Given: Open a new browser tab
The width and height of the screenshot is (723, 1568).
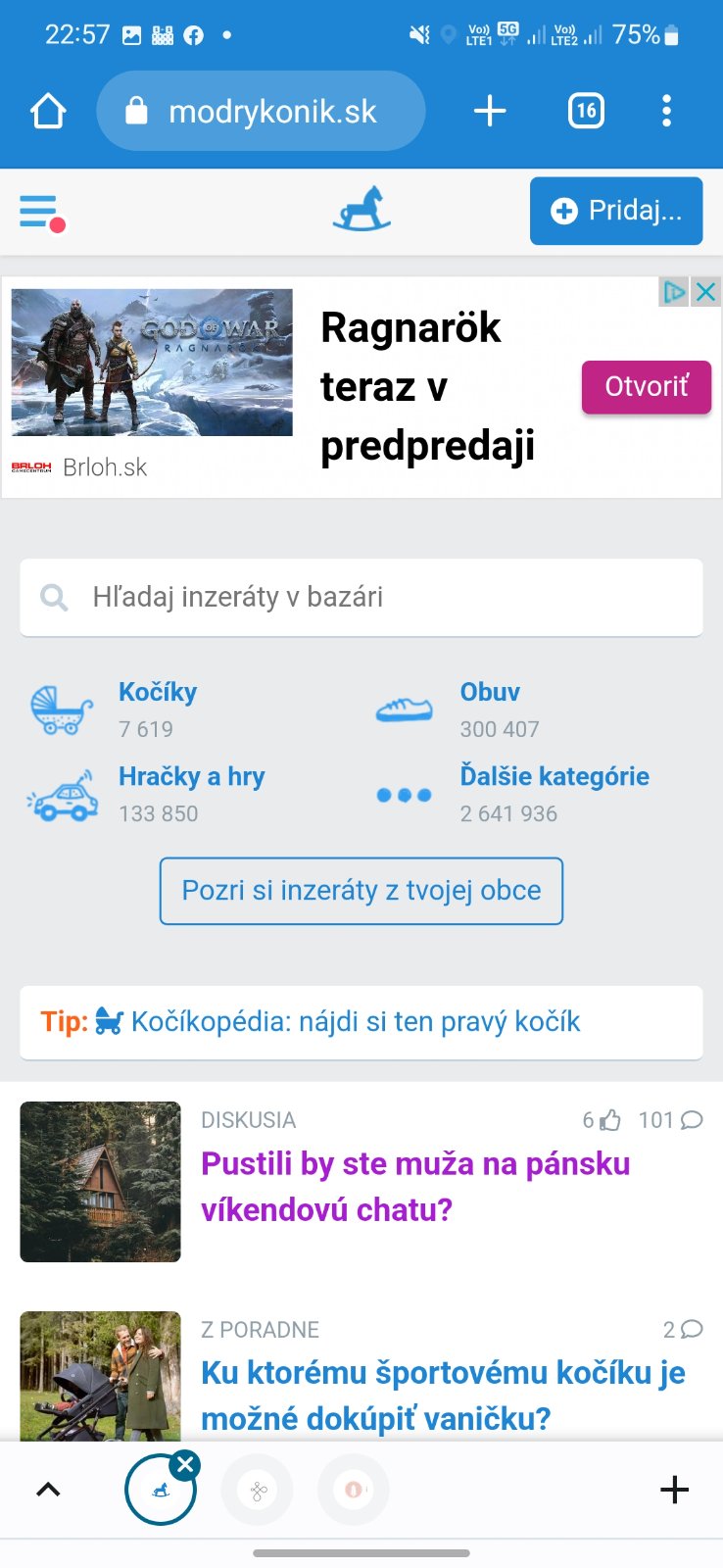Looking at the screenshot, I should coord(490,112).
